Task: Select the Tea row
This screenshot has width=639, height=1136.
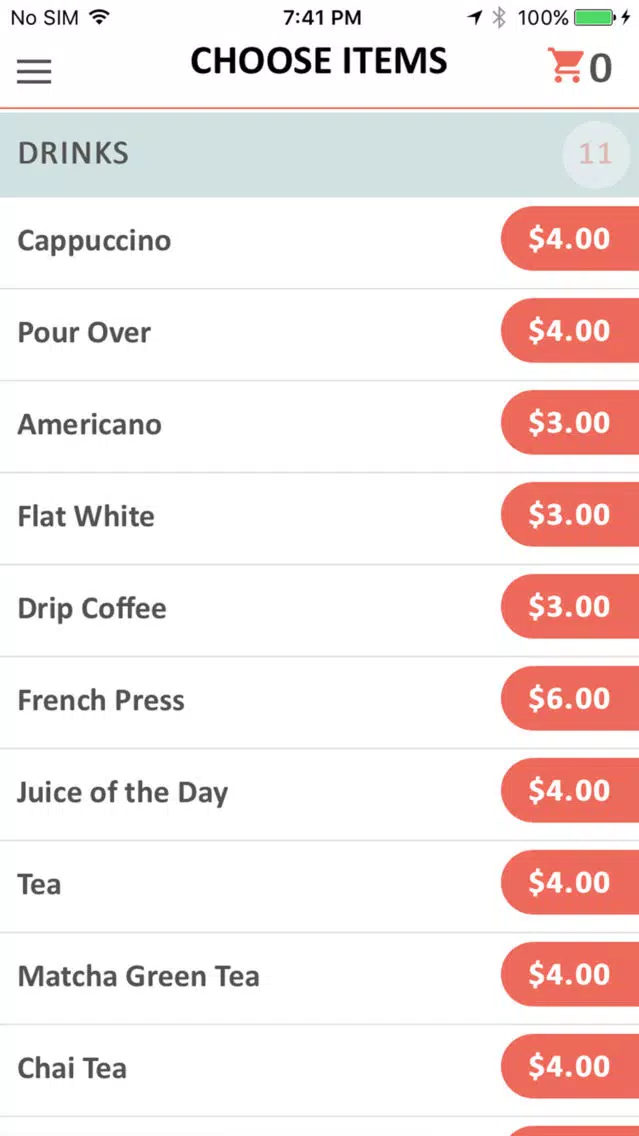Action: (320, 885)
